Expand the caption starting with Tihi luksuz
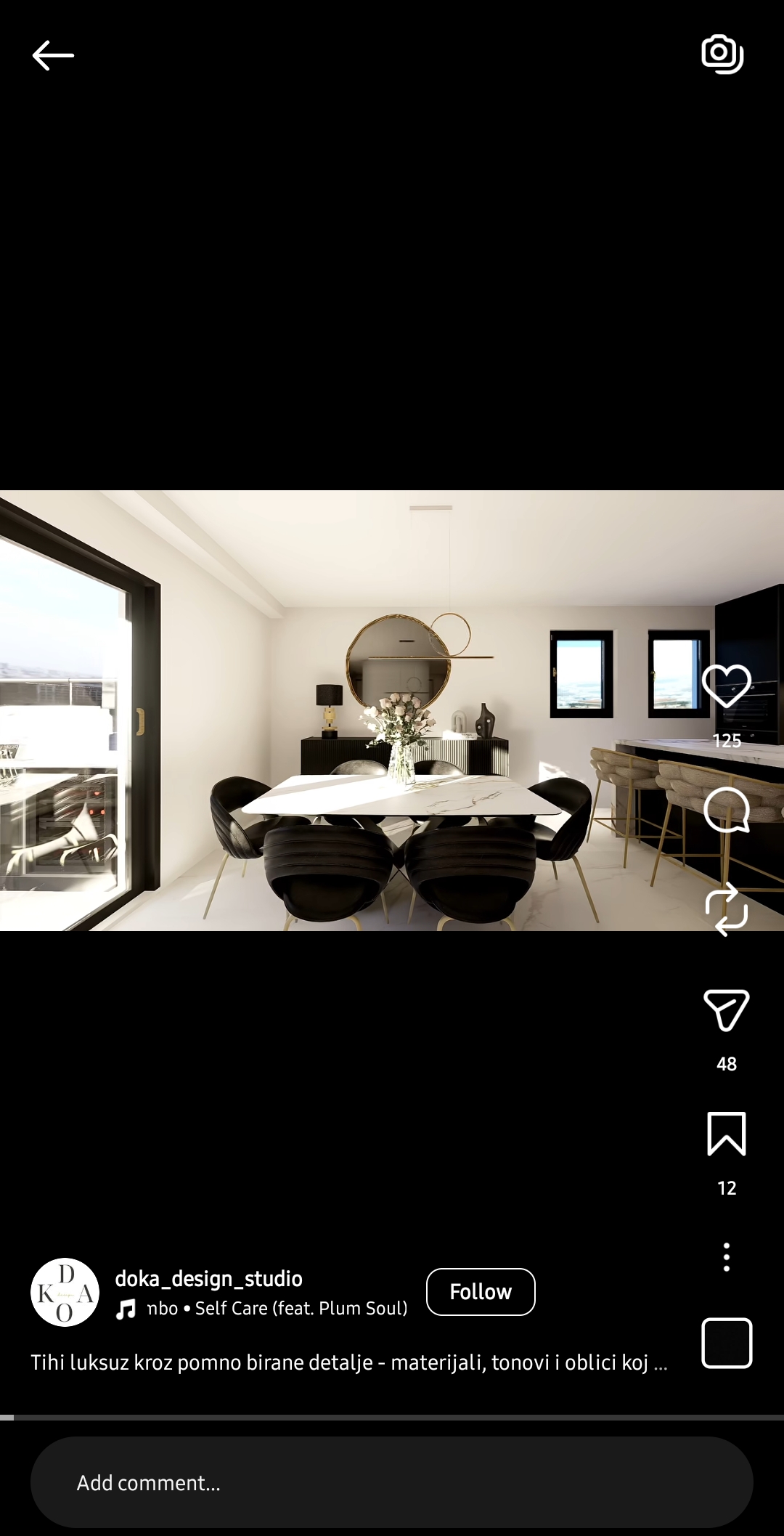This screenshot has width=784, height=1536. [x=348, y=1362]
